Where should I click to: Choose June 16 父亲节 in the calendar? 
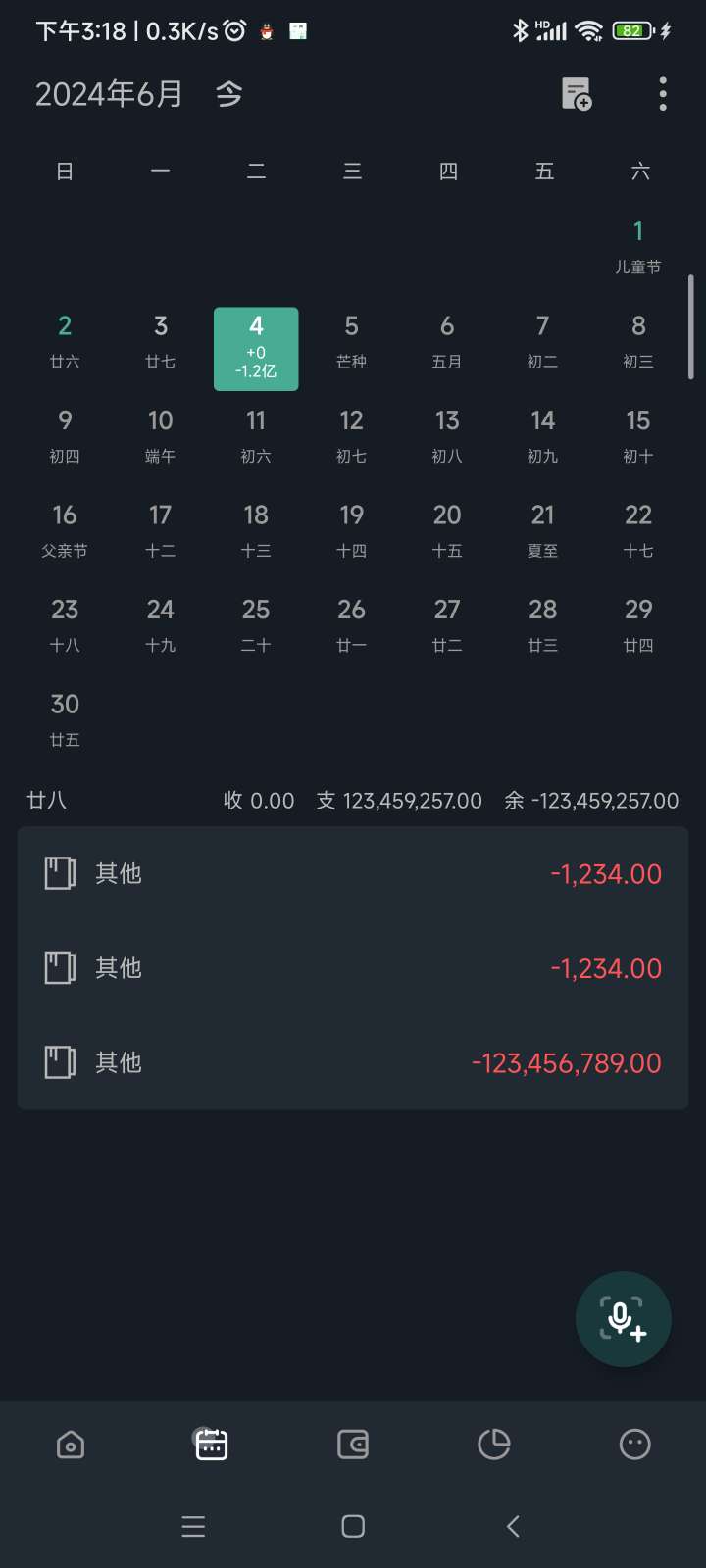coord(65,530)
